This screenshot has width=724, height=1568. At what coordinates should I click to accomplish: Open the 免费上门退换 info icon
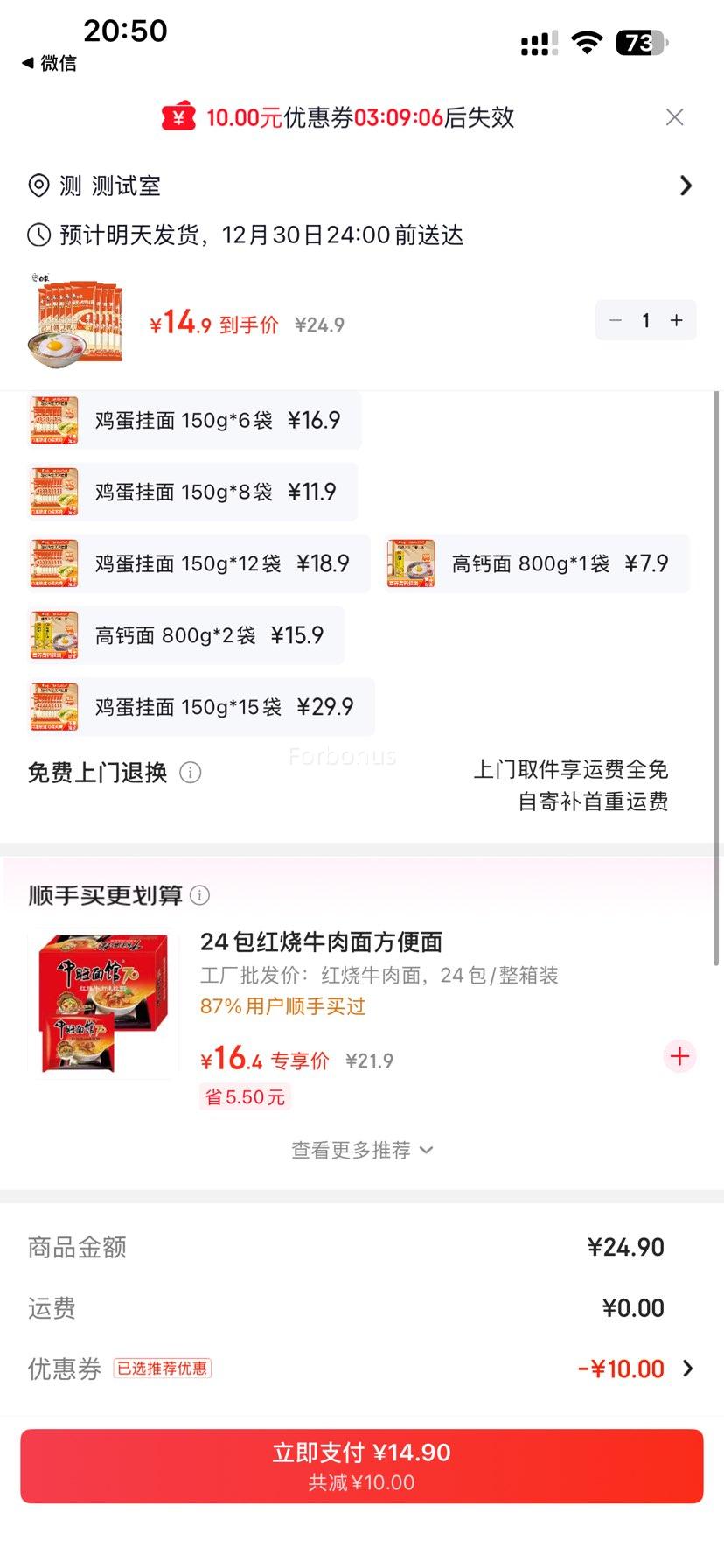(191, 773)
